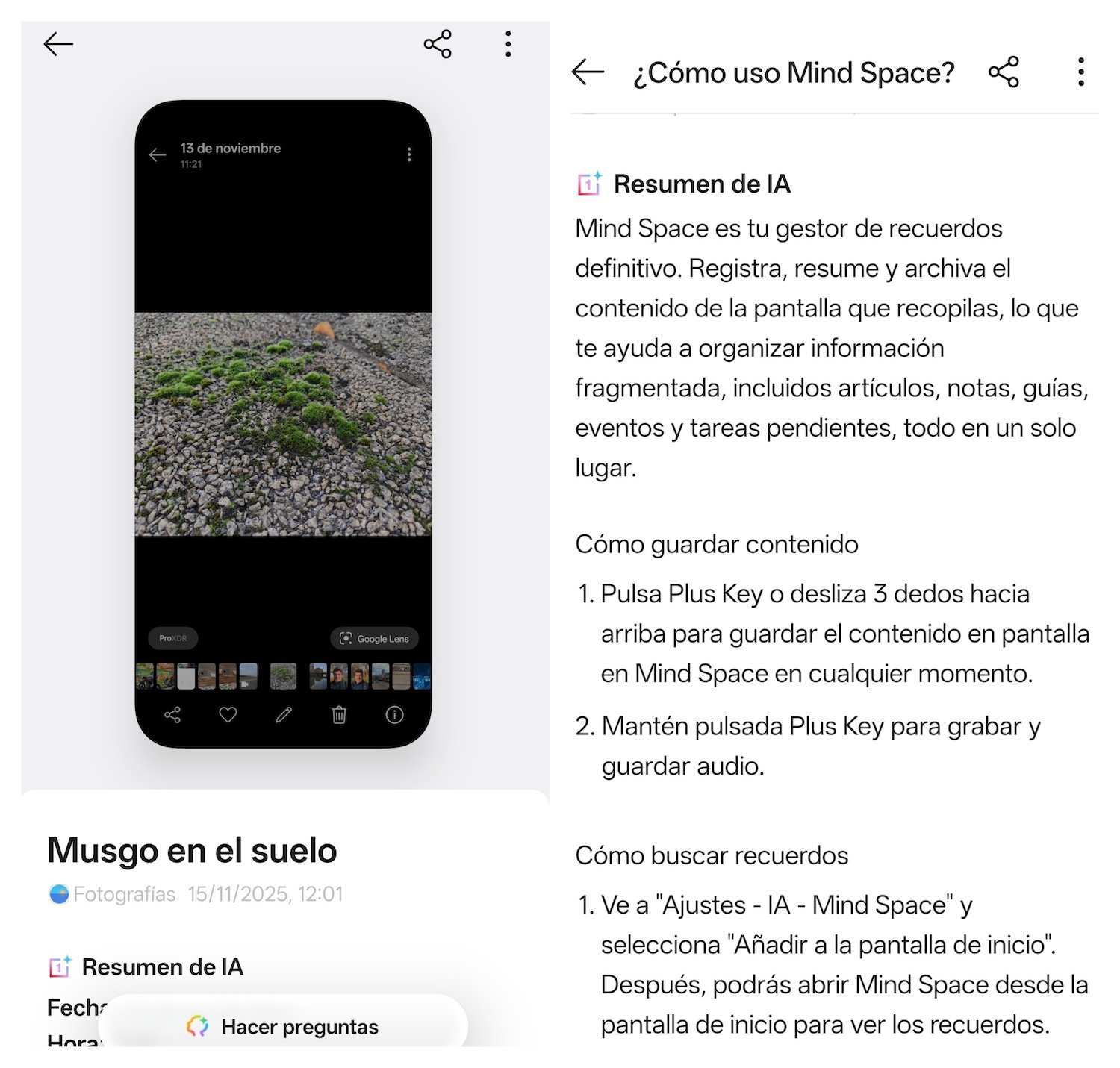Open the saved moss screenshot preview
Screen dimensions: 1120x1068
pos(283,423)
